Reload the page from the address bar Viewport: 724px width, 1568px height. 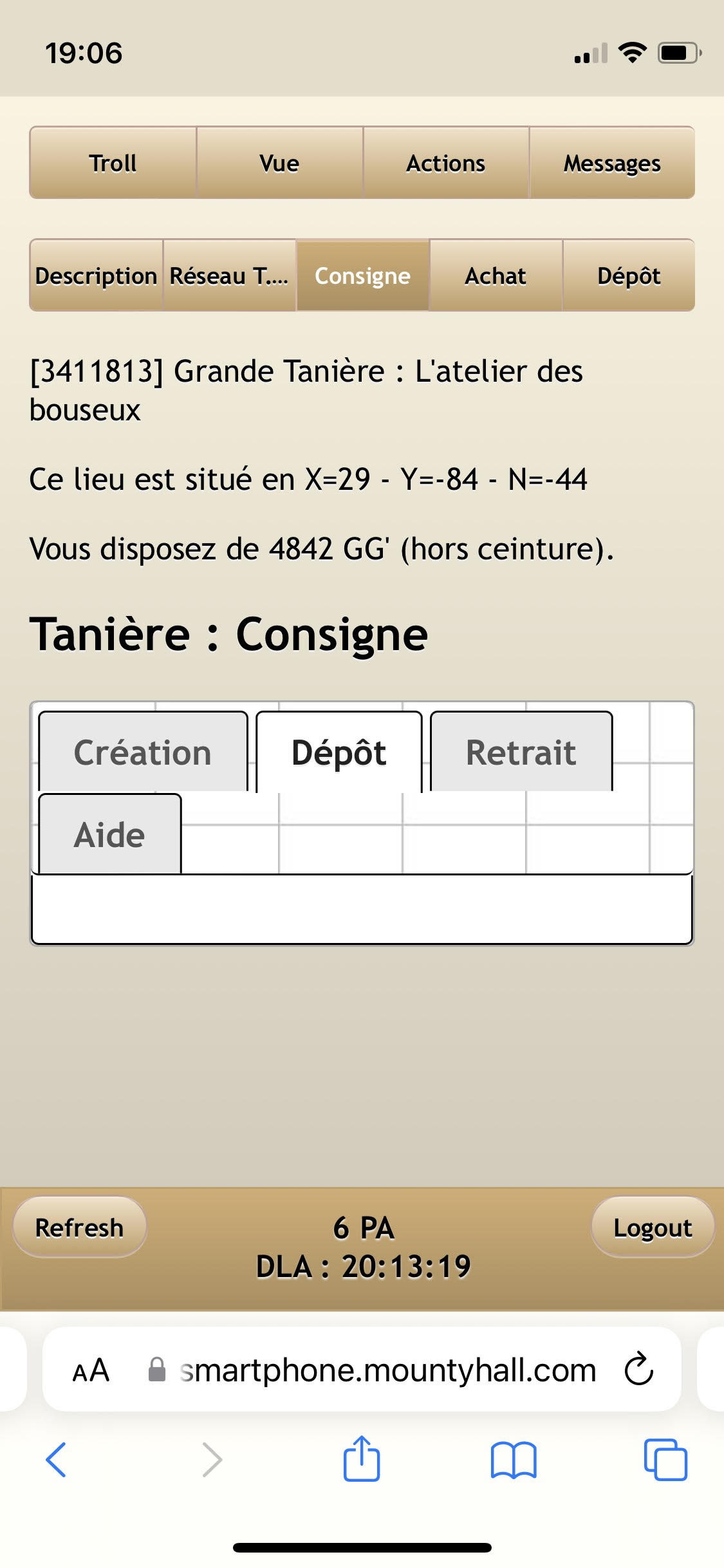point(639,1369)
